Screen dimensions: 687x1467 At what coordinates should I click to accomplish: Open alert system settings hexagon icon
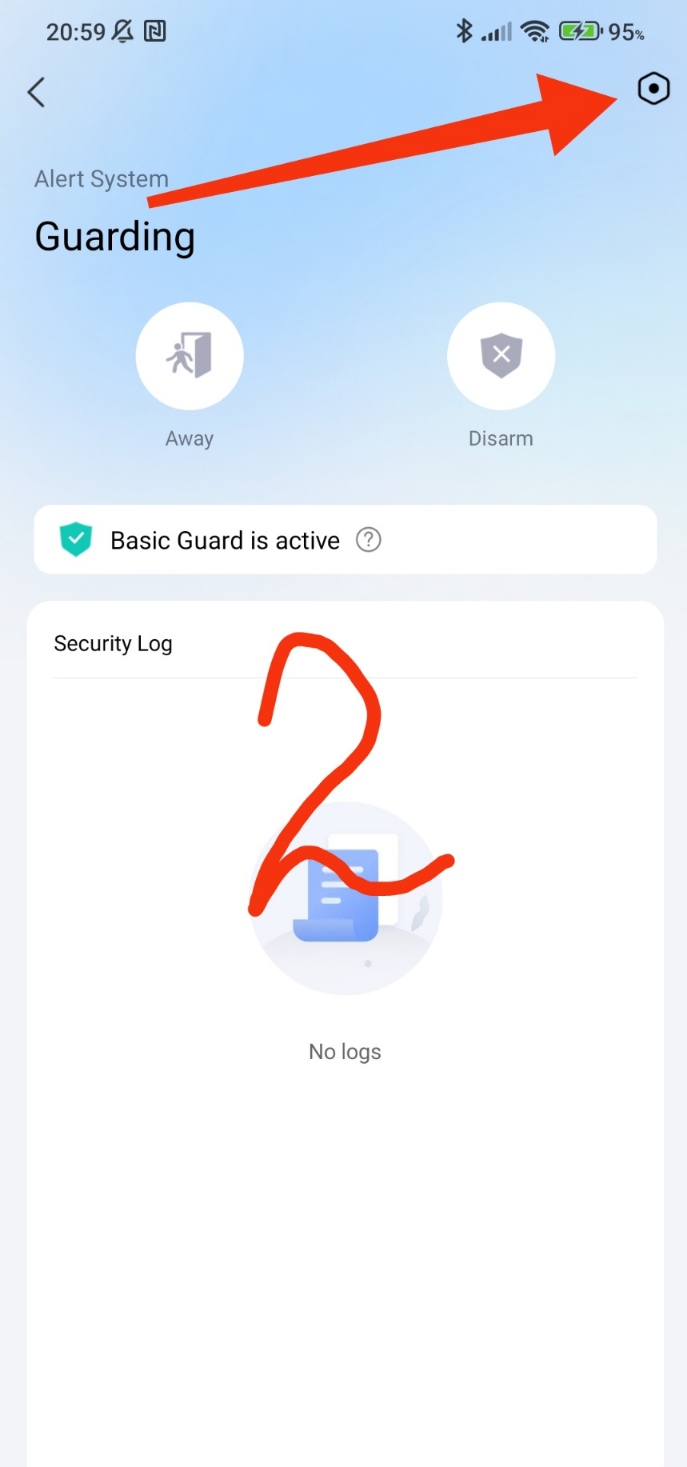point(653,89)
